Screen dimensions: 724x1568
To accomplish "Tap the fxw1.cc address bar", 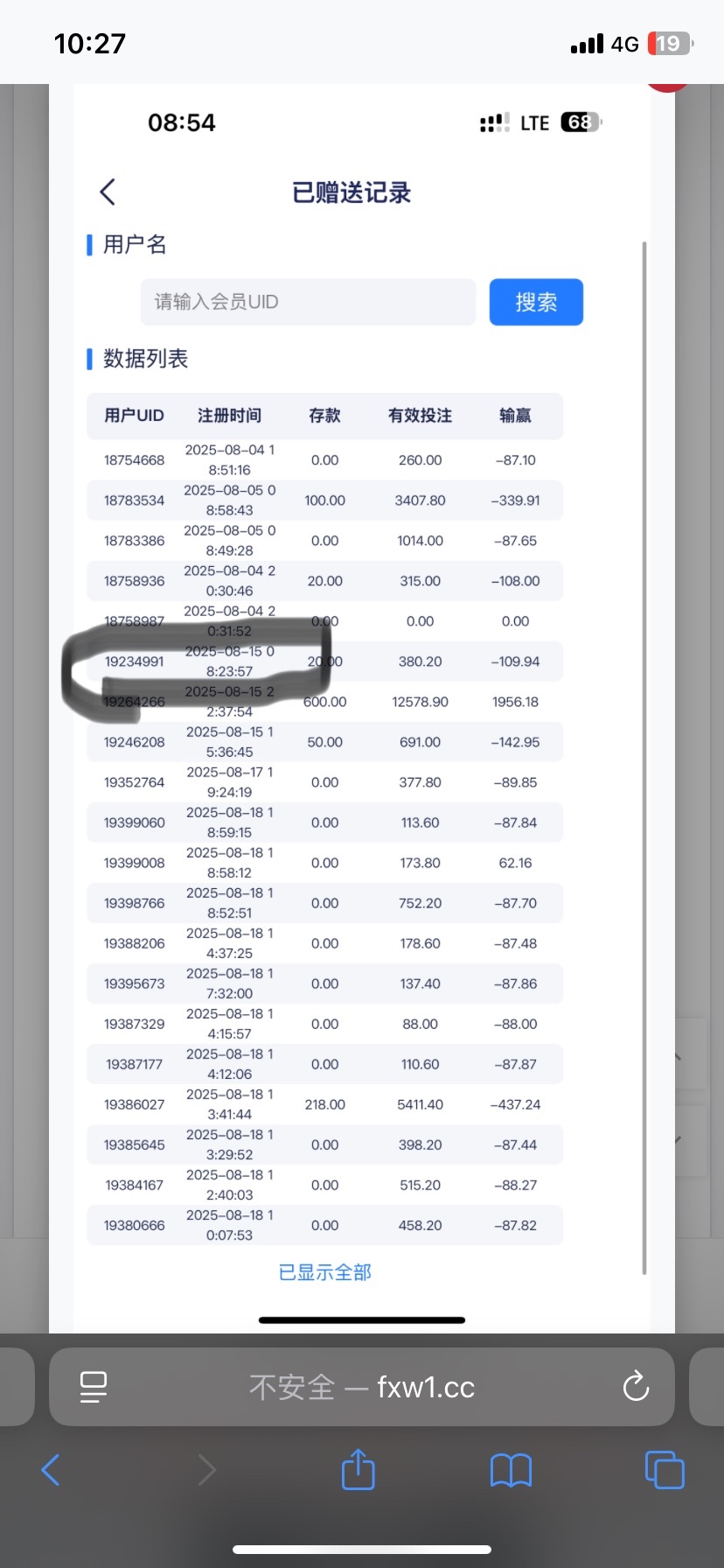I will [x=362, y=1387].
